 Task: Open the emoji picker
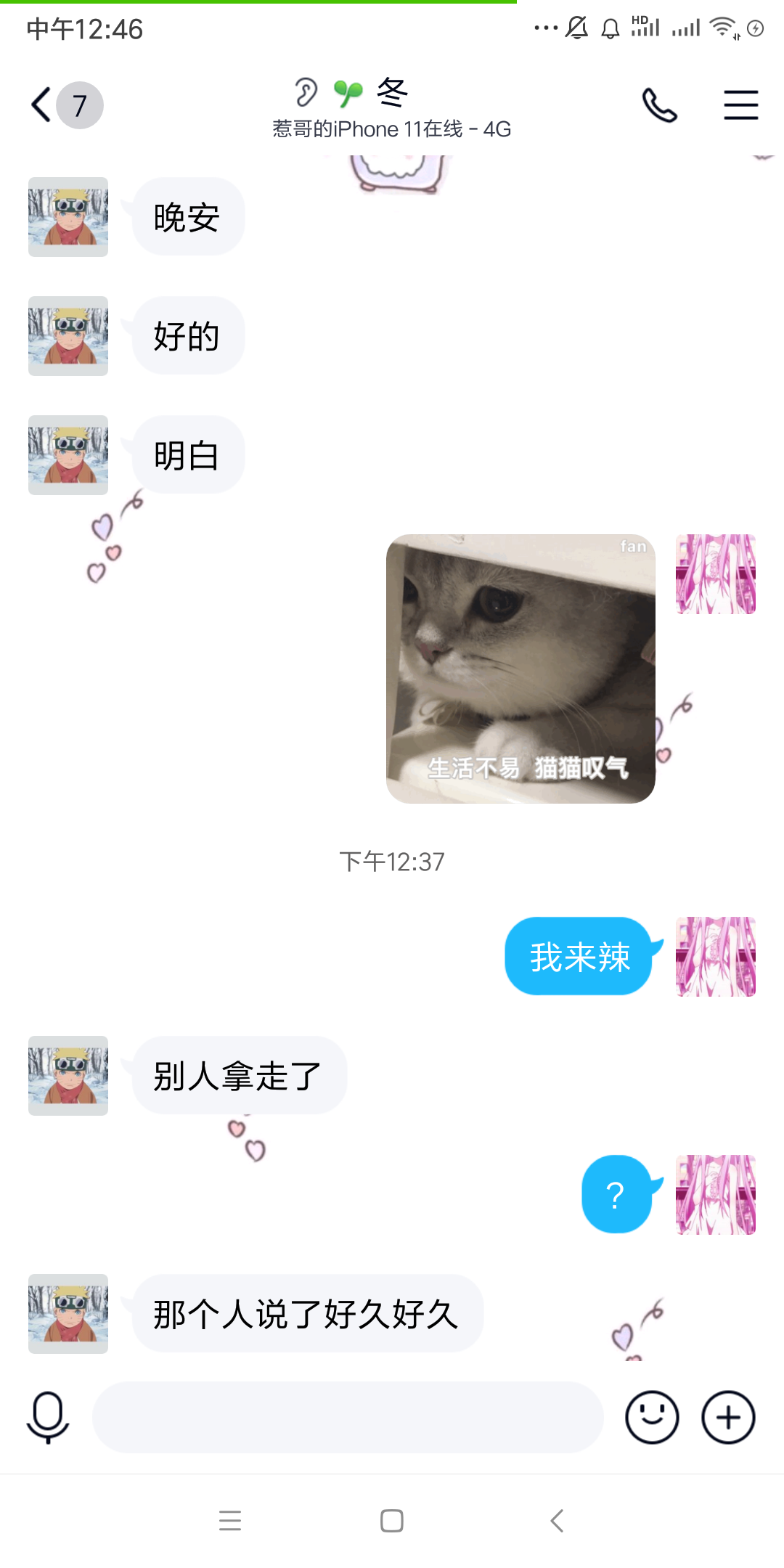(652, 1417)
